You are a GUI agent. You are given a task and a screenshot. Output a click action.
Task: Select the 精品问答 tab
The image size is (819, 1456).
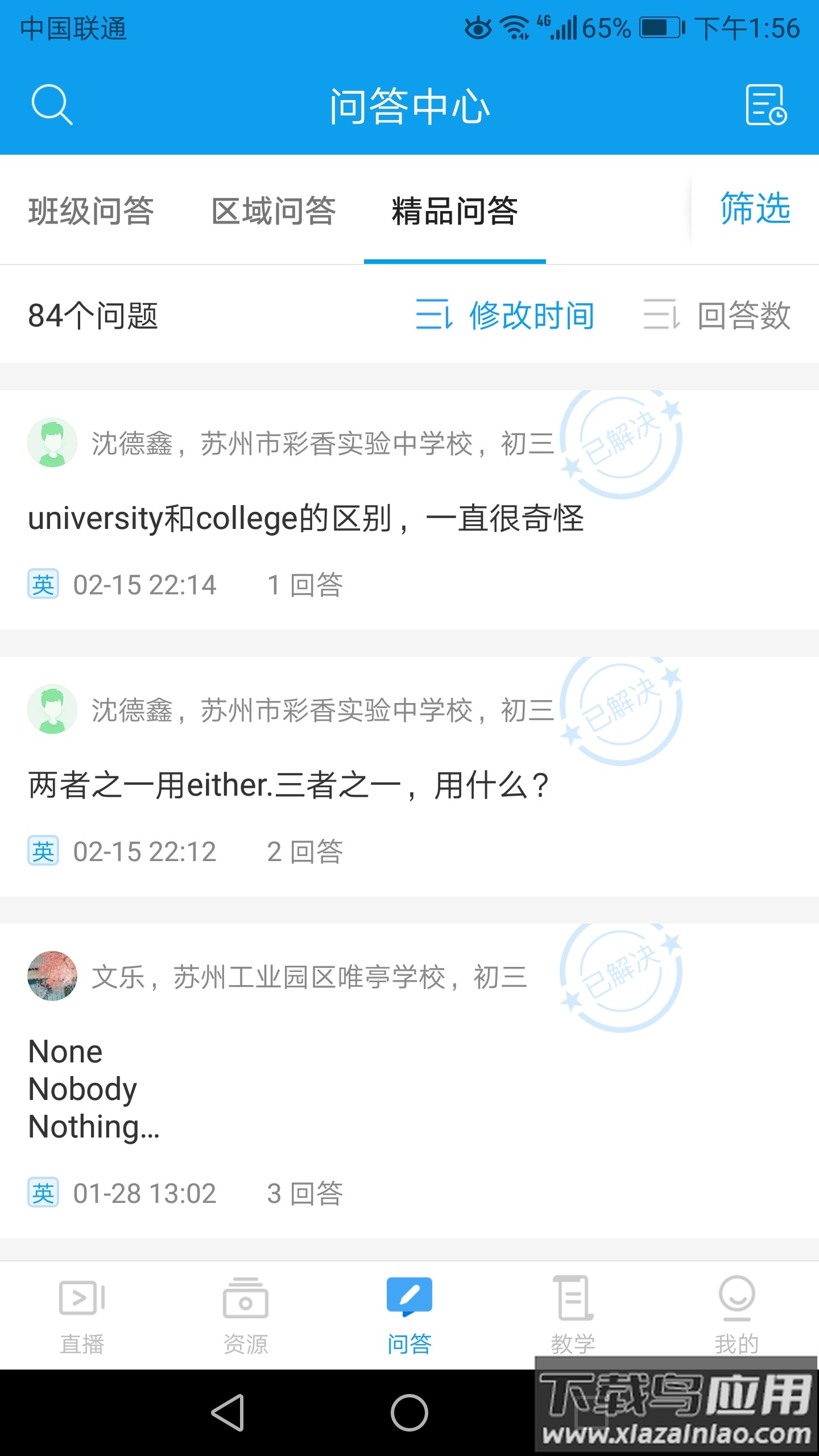[454, 211]
